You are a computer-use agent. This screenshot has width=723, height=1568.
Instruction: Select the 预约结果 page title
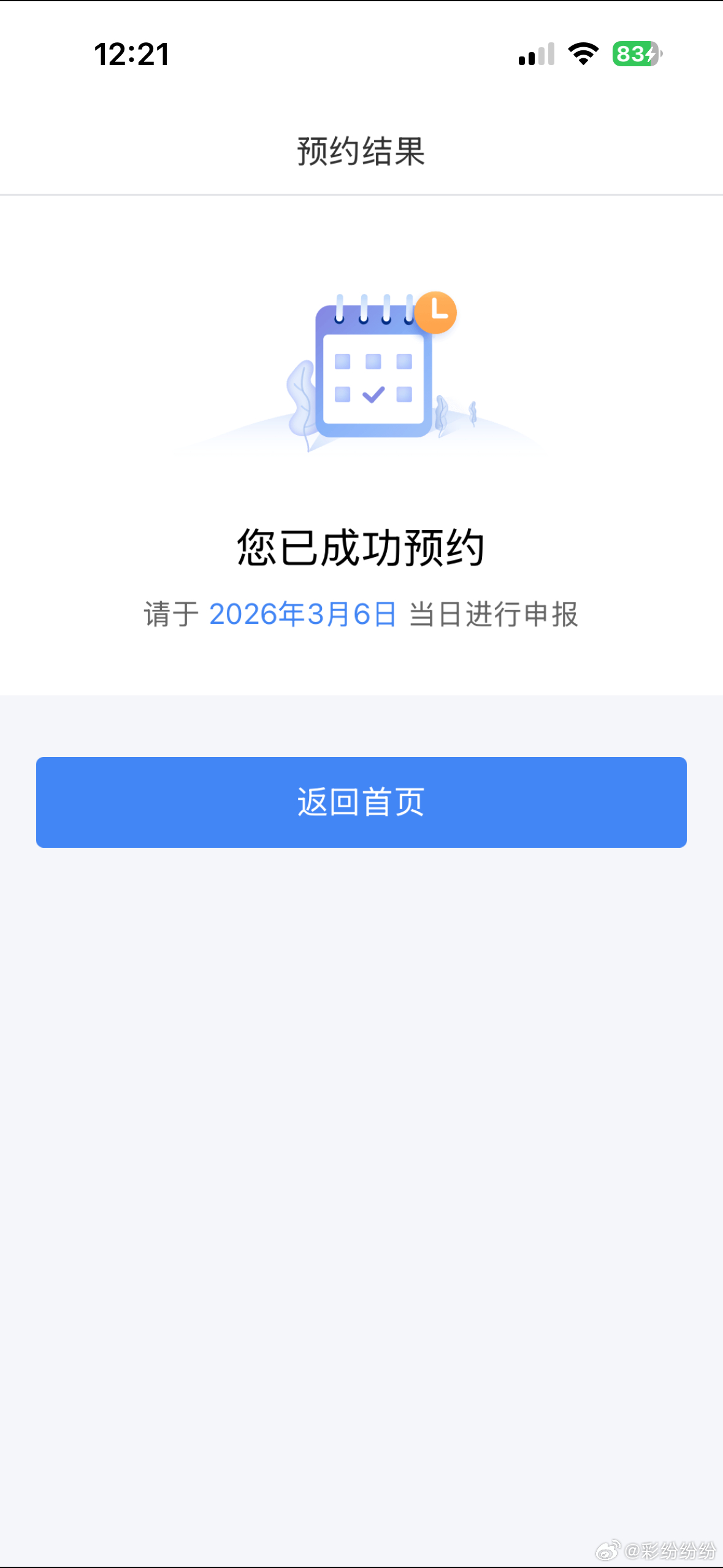[361, 152]
